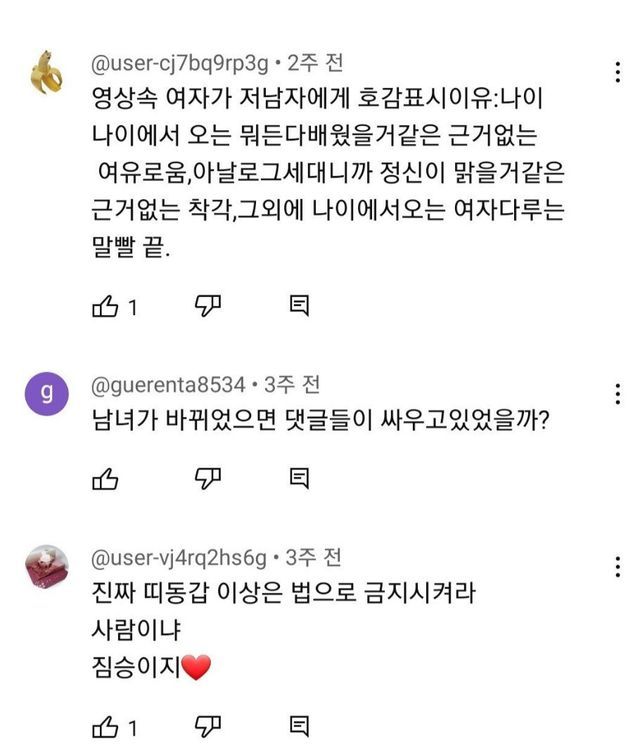Dislike the comment by @guerenta8534
The image size is (640, 756).
point(207,479)
